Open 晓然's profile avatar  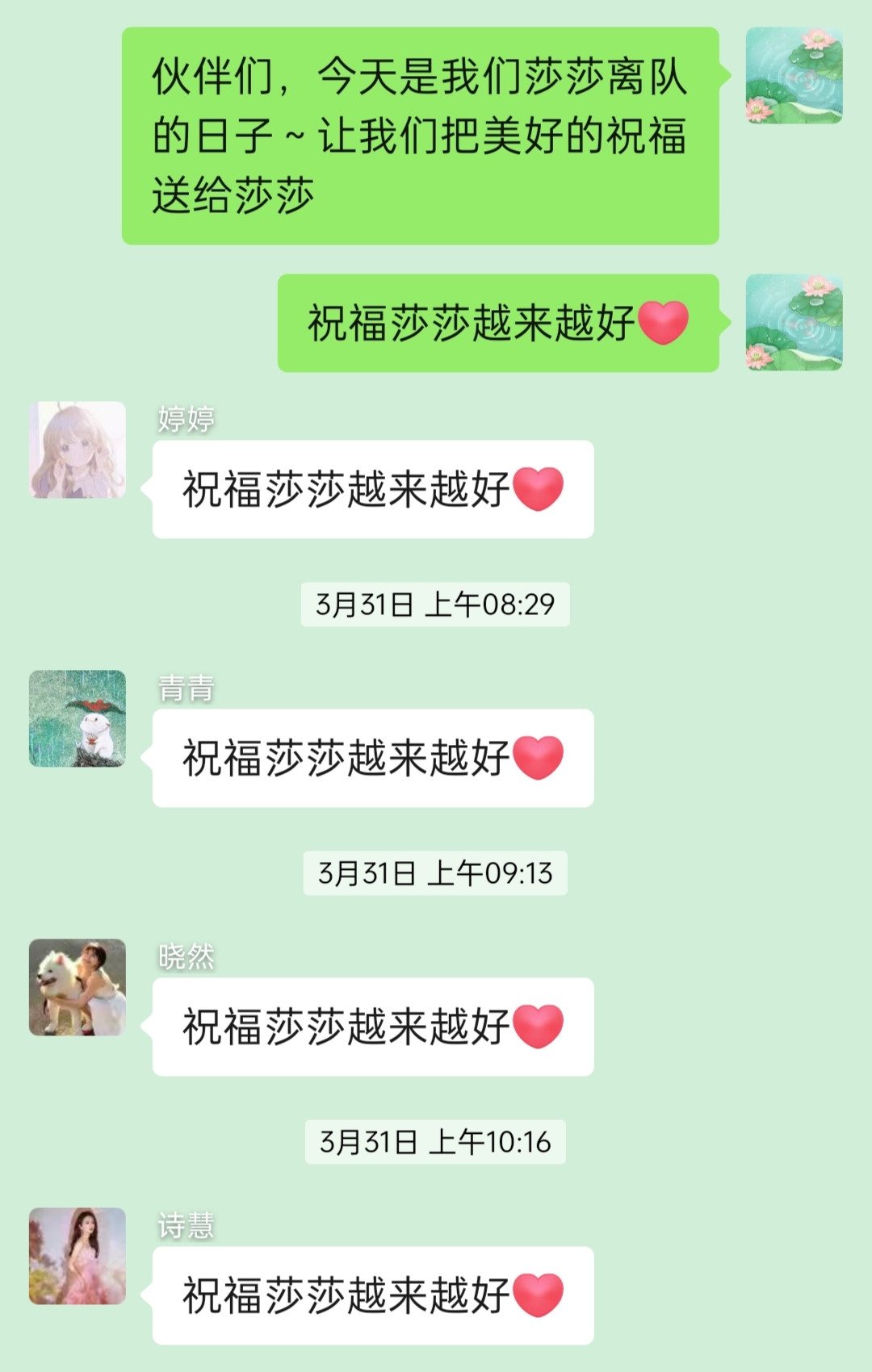(x=78, y=987)
